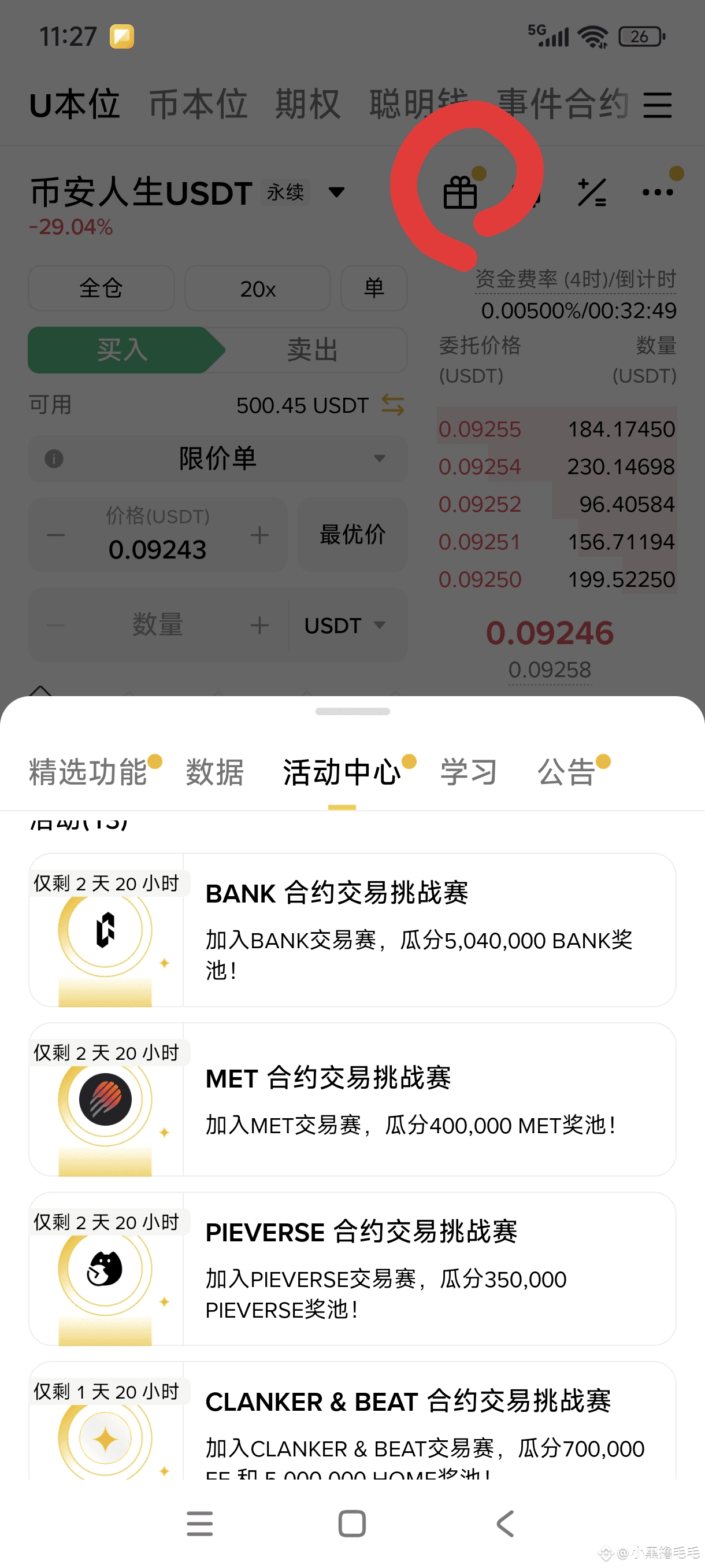Switch to the 公告 tab
This screenshot has width=705, height=1568.
[x=566, y=772]
